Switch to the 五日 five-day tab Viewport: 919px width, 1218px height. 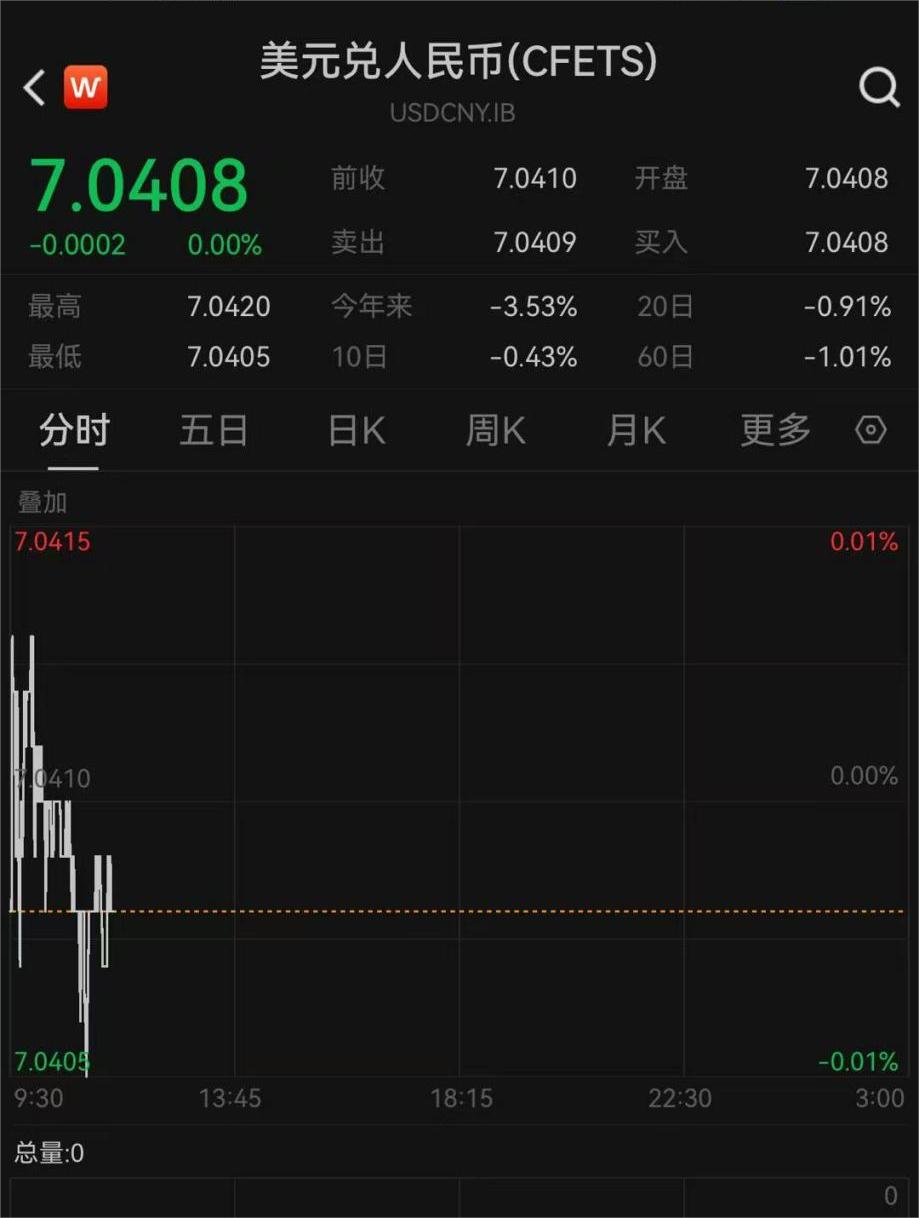pyautogui.click(x=214, y=429)
